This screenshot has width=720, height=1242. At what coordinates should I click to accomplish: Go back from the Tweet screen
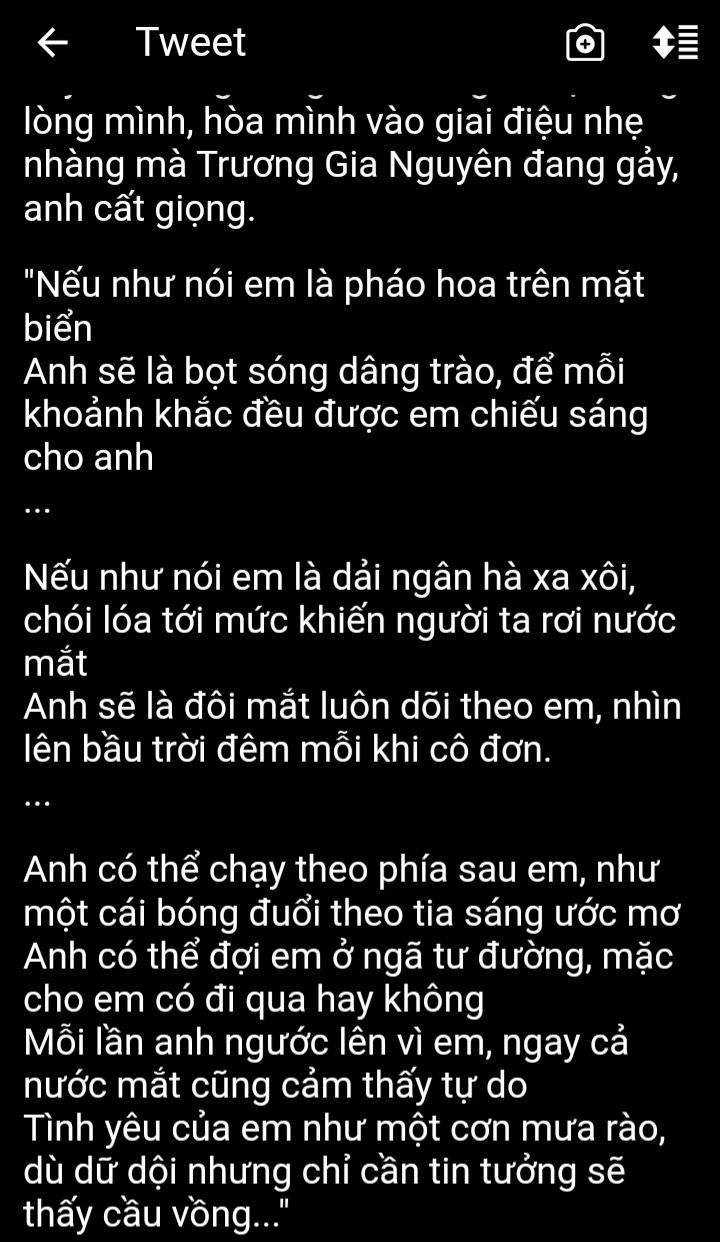52,43
